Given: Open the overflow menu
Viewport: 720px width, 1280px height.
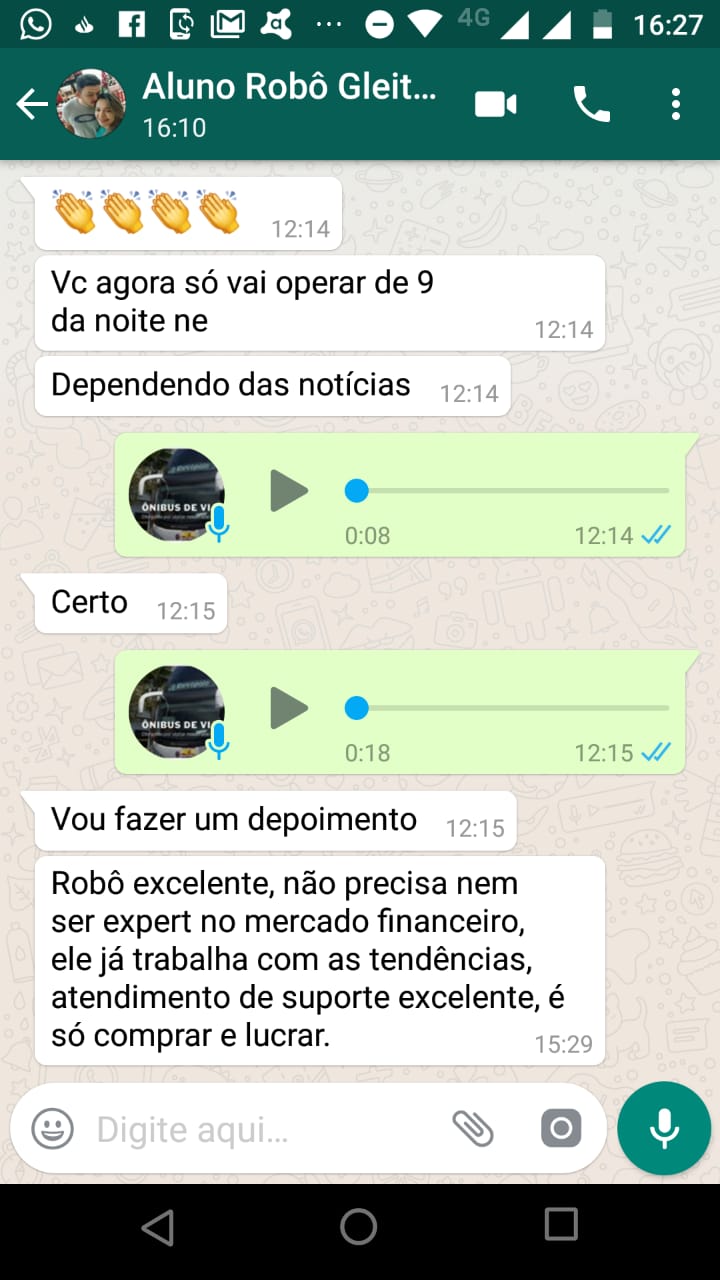Looking at the screenshot, I should [676, 104].
